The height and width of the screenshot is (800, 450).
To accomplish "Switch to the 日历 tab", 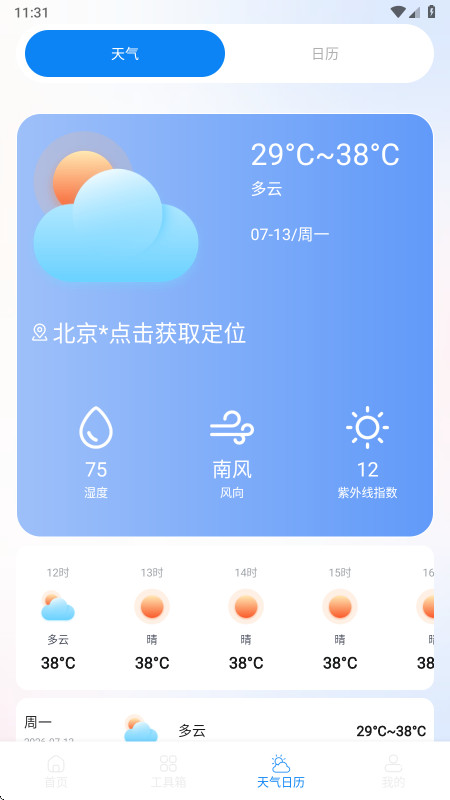I will point(325,54).
